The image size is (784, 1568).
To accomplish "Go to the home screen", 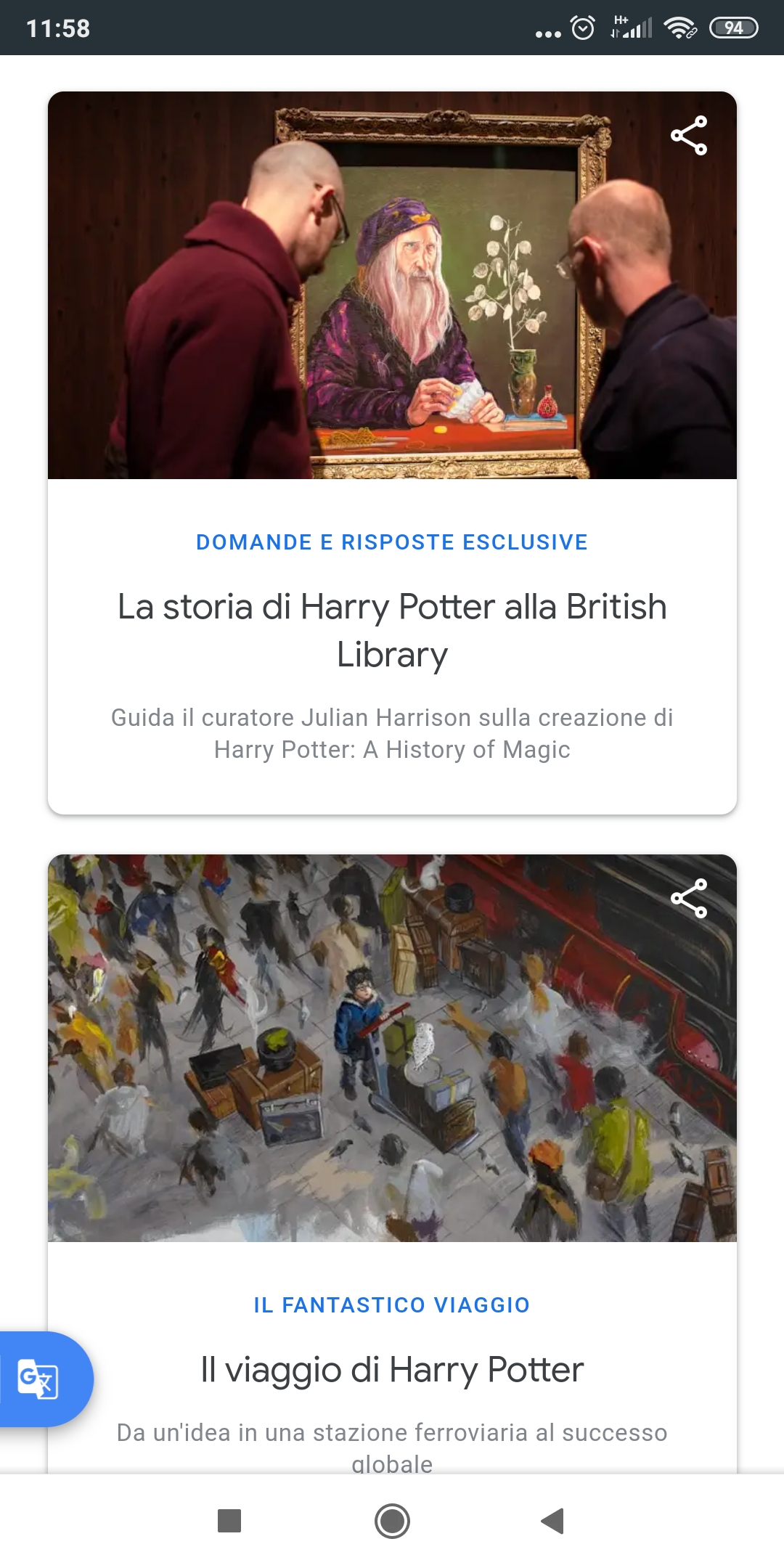I will [x=392, y=1521].
